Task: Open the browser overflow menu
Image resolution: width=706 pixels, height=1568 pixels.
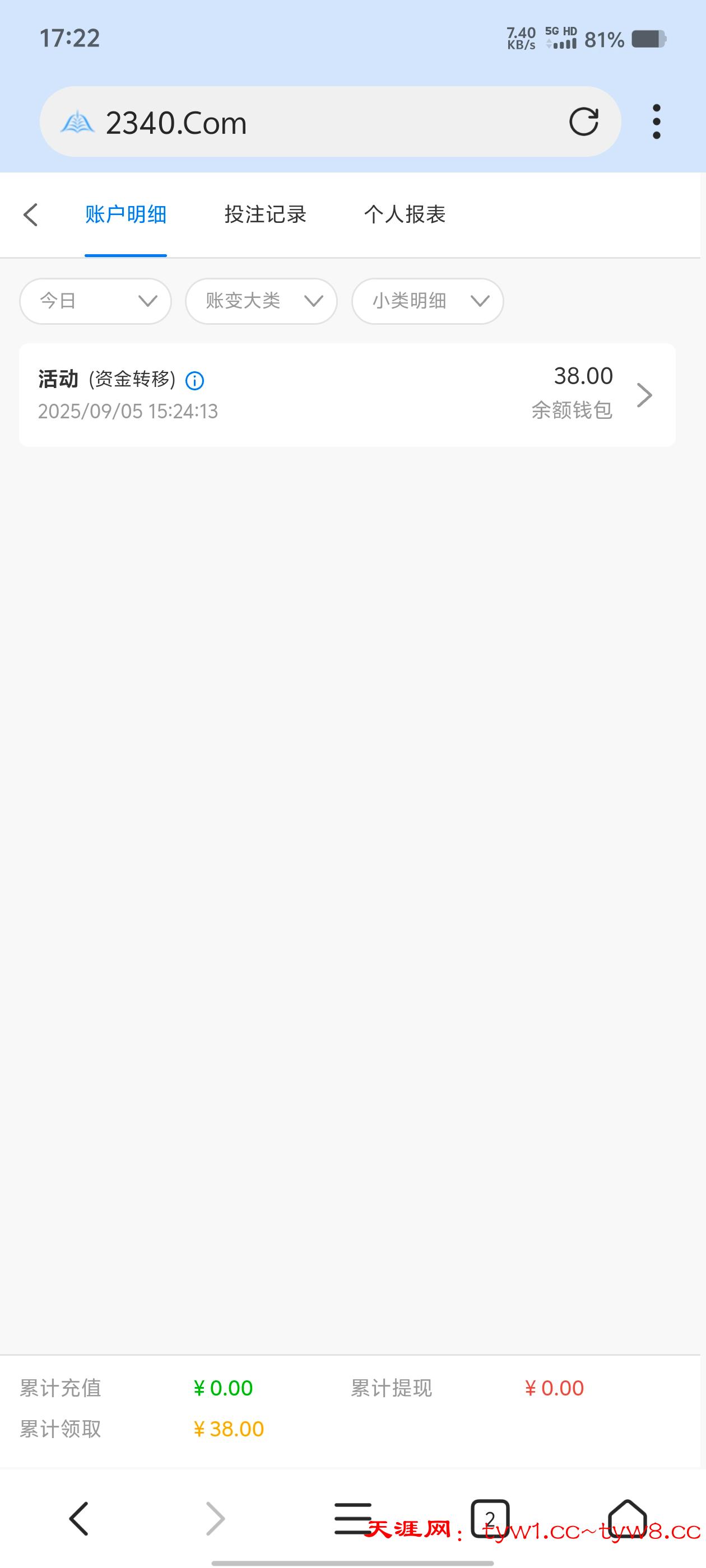Action: click(656, 122)
